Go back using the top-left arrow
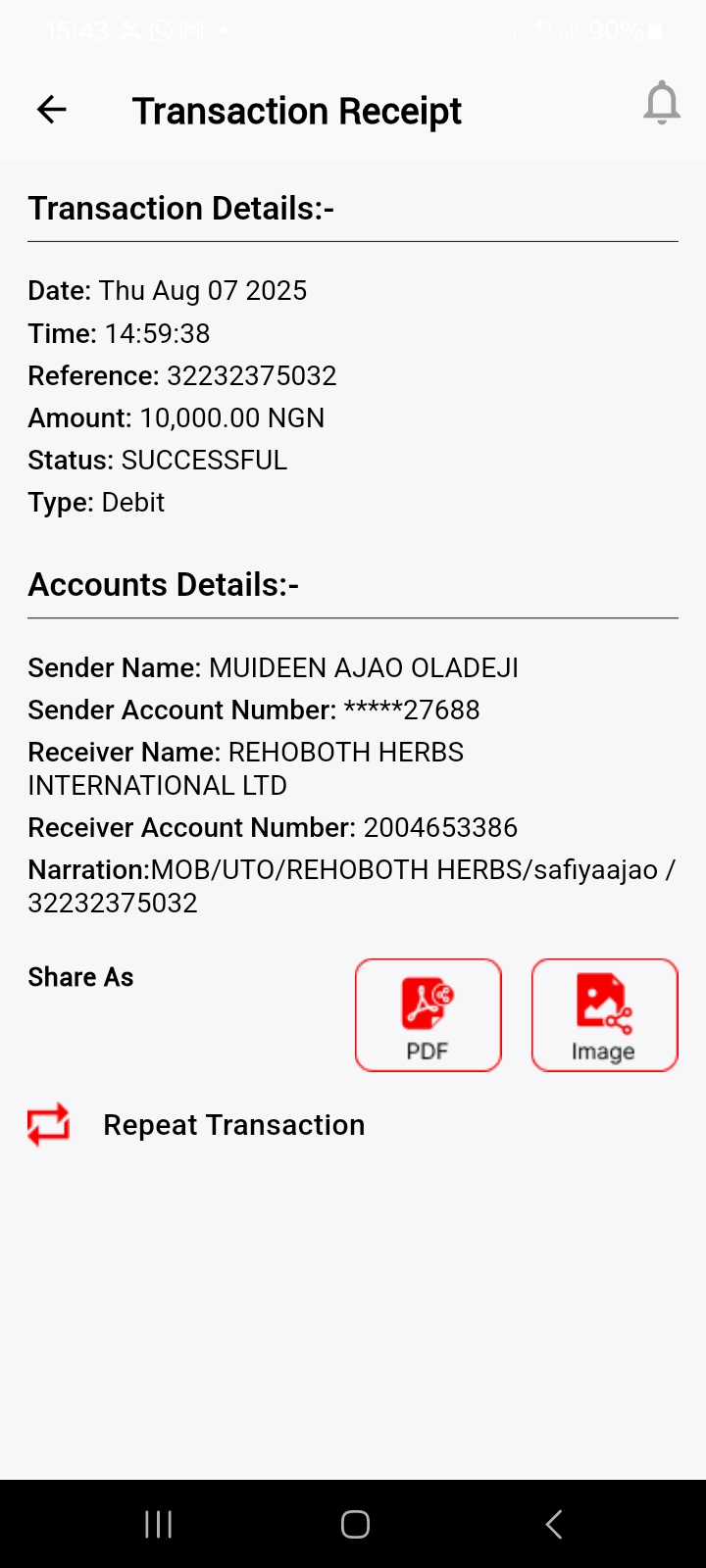Screen dimensions: 706x1568 point(51,110)
